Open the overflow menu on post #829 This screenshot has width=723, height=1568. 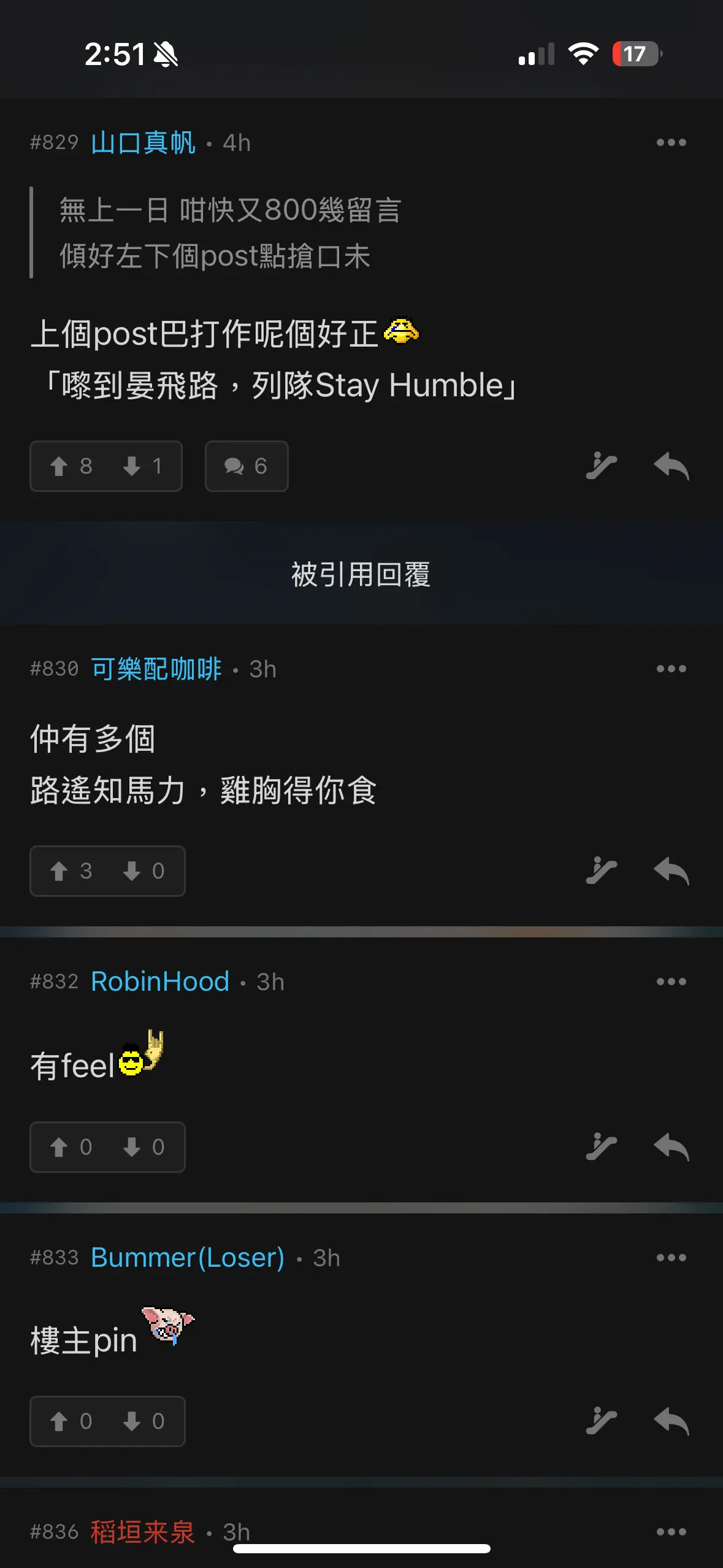click(x=671, y=142)
